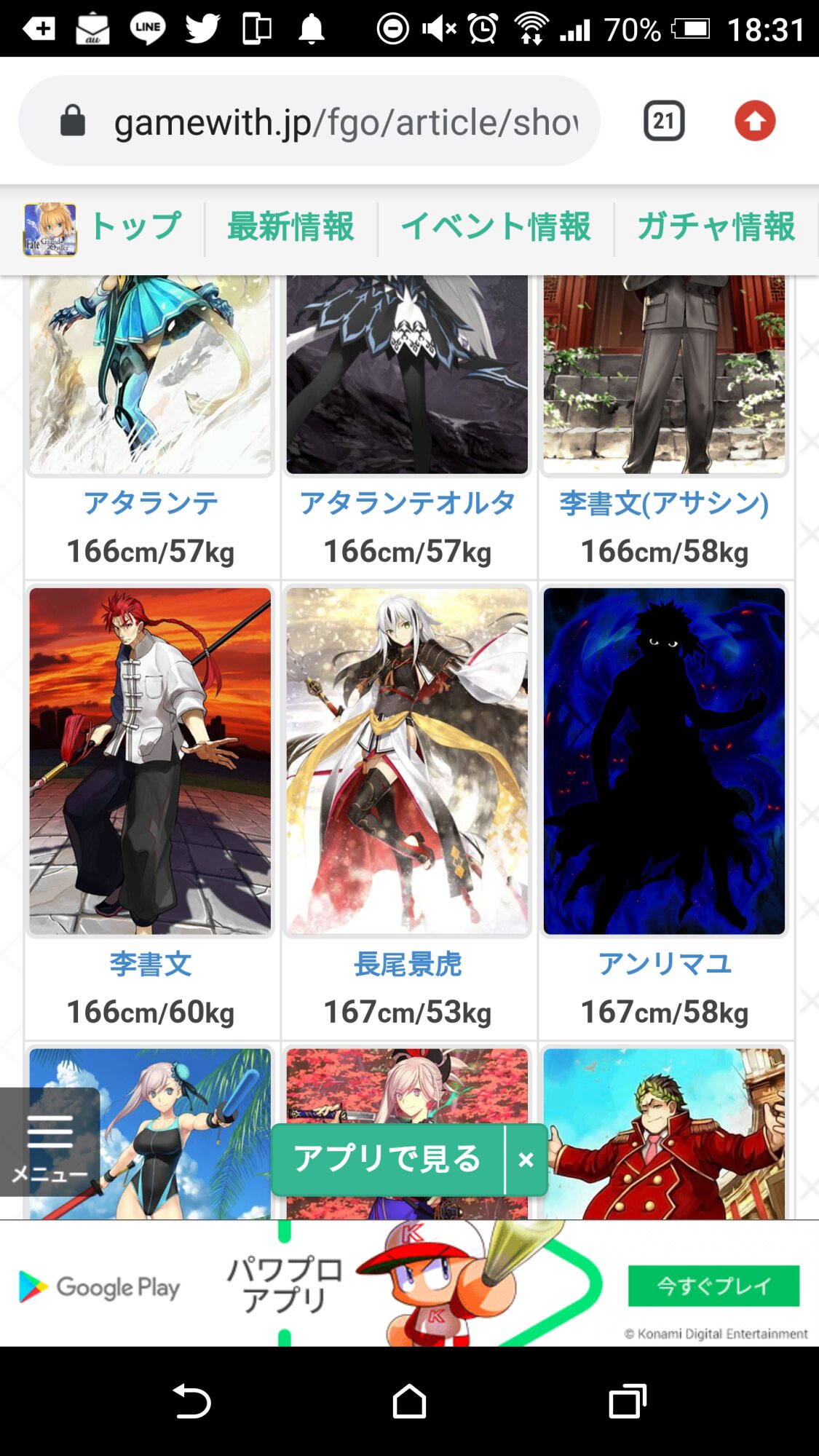View the 長尾景虎 character image
Image resolution: width=819 pixels, height=1456 pixels.
pos(408,761)
